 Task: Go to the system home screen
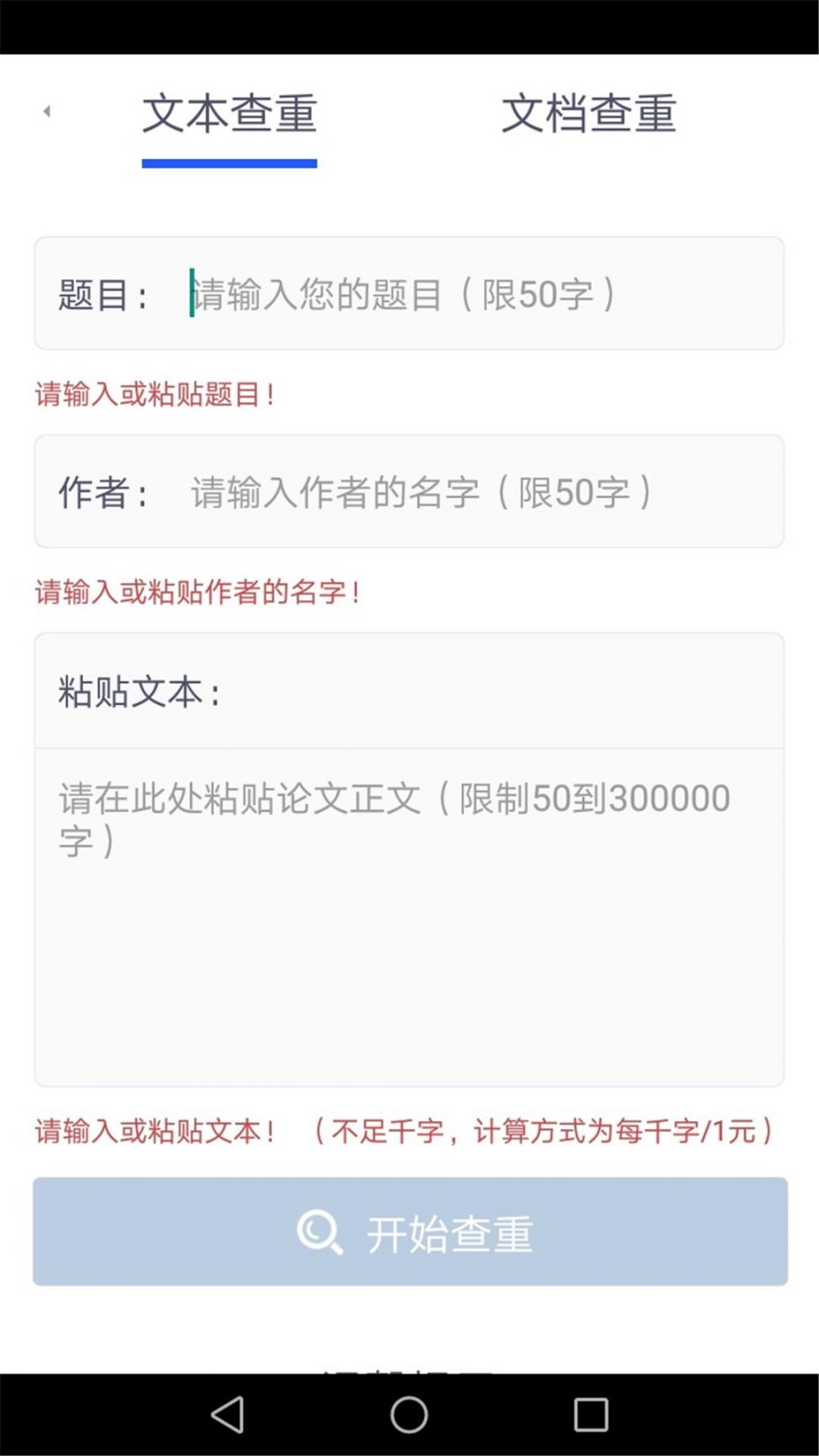coord(409,1415)
